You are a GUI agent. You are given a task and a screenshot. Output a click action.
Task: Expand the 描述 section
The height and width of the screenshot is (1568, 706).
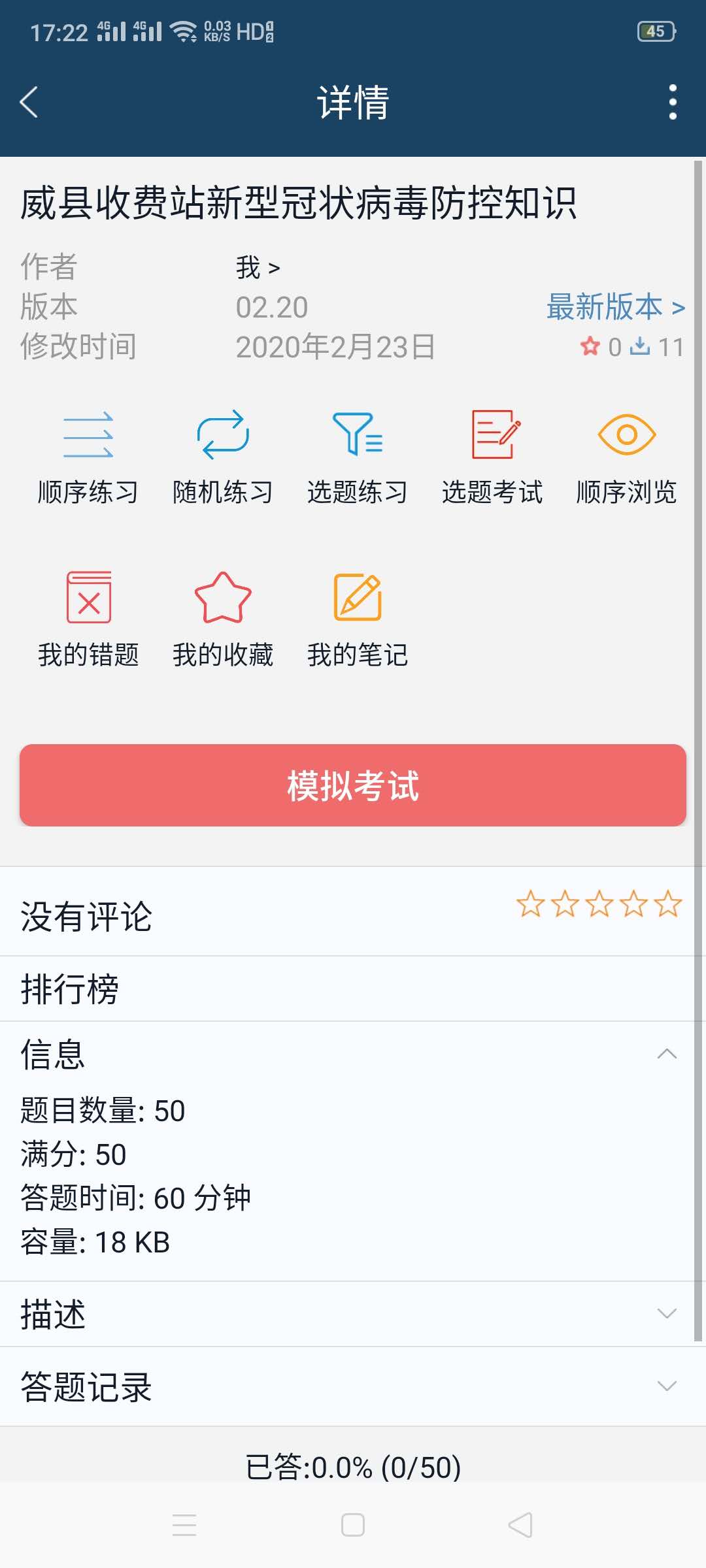353,1314
